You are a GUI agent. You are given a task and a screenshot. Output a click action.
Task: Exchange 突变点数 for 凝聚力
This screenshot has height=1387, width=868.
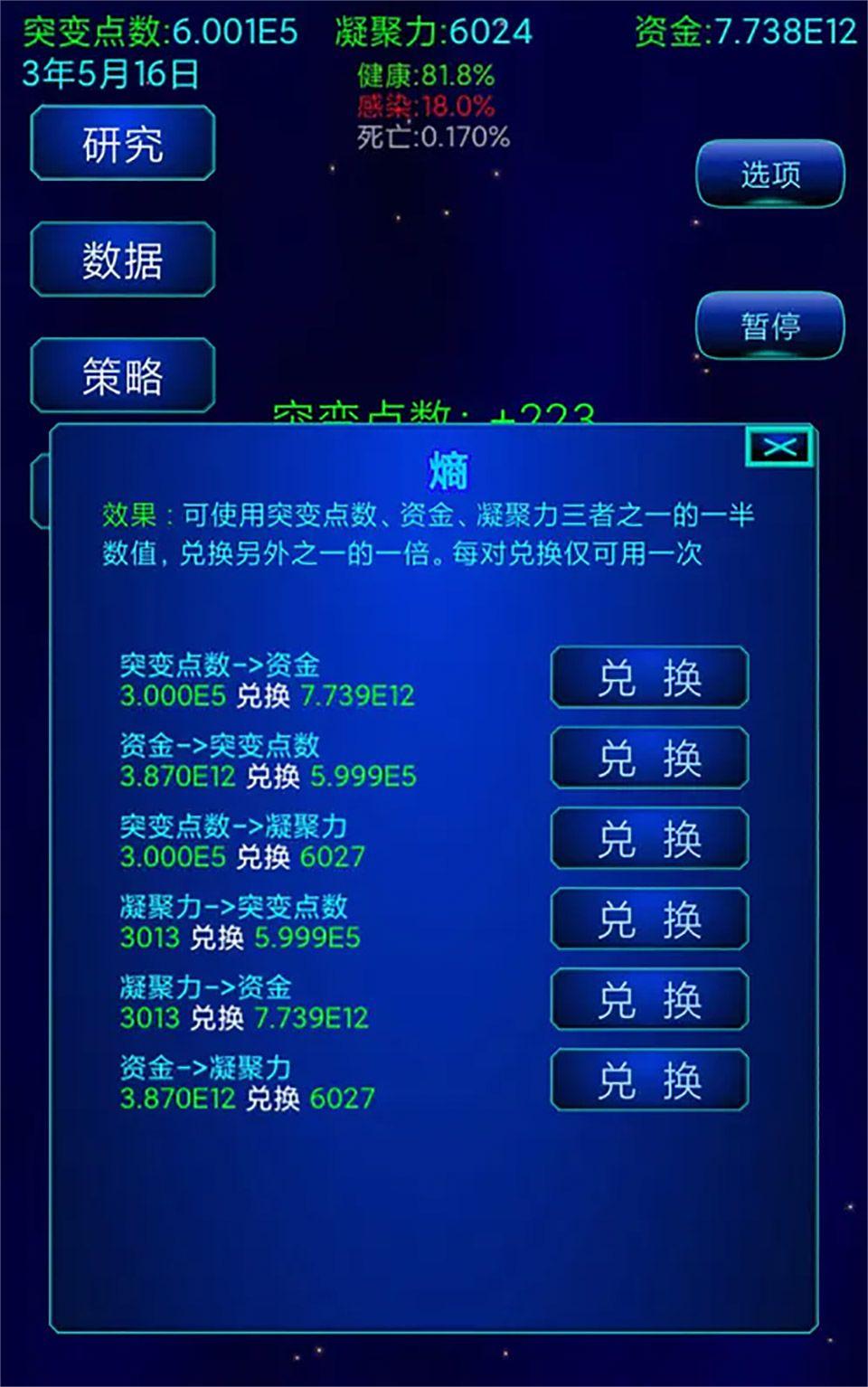pyautogui.click(x=649, y=838)
